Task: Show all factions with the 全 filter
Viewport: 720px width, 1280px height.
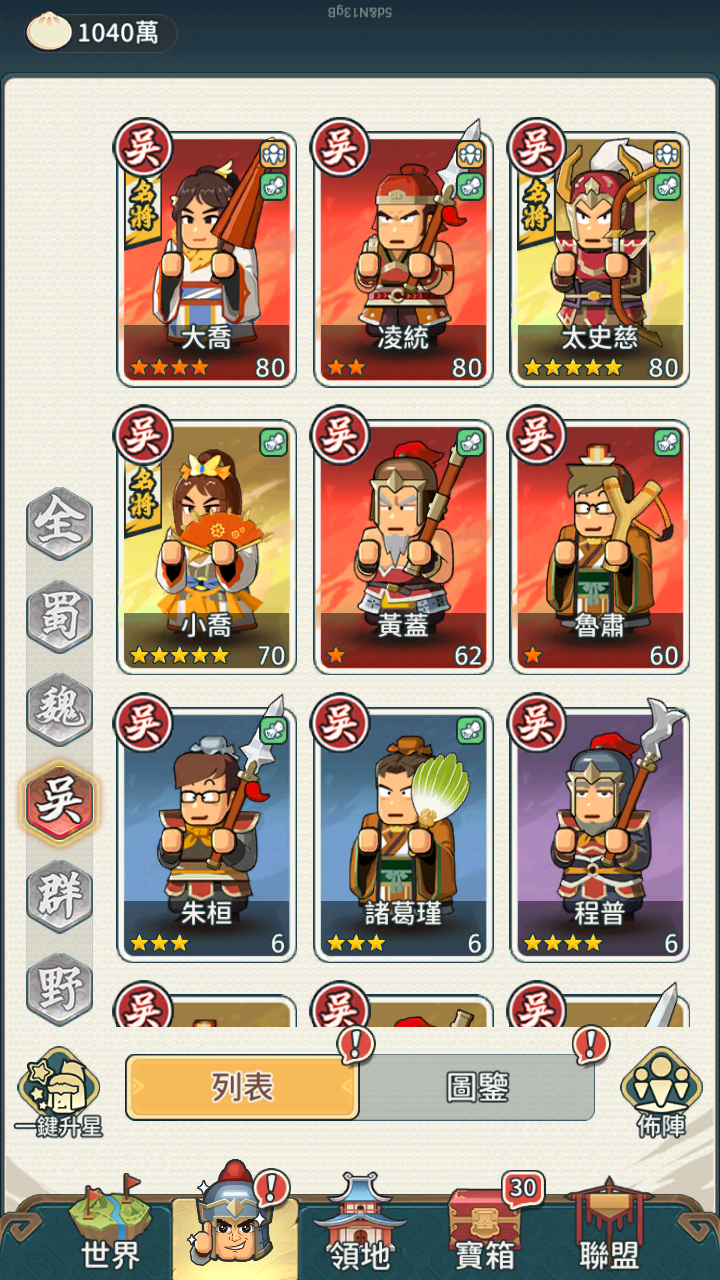Action: coord(59,523)
